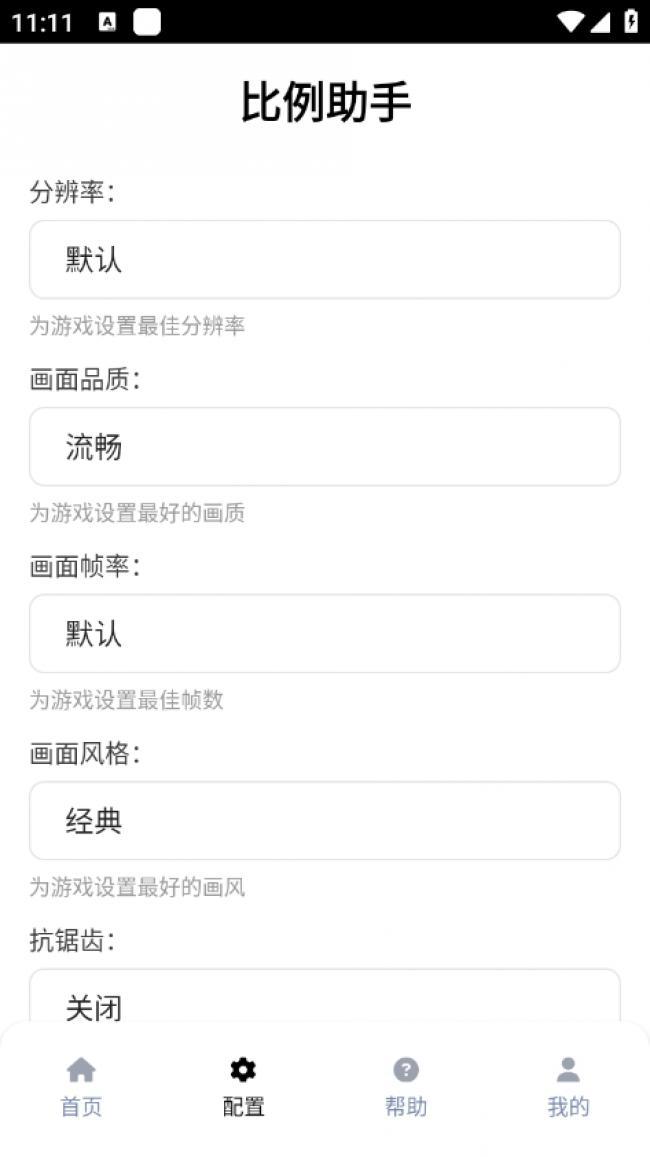Screen dimensions: 650x1157
Task: Switch to the 我的 tab
Action: pos(568,1087)
